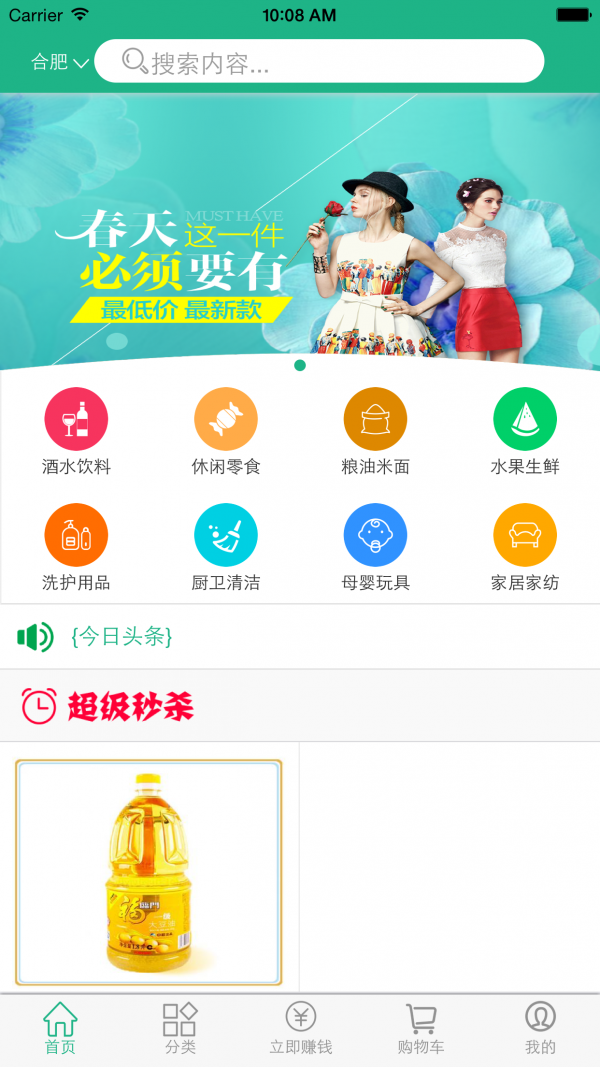Screen dimensions: 600x1067
Task: Open the cooking oil flash sale item
Action: [149, 872]
